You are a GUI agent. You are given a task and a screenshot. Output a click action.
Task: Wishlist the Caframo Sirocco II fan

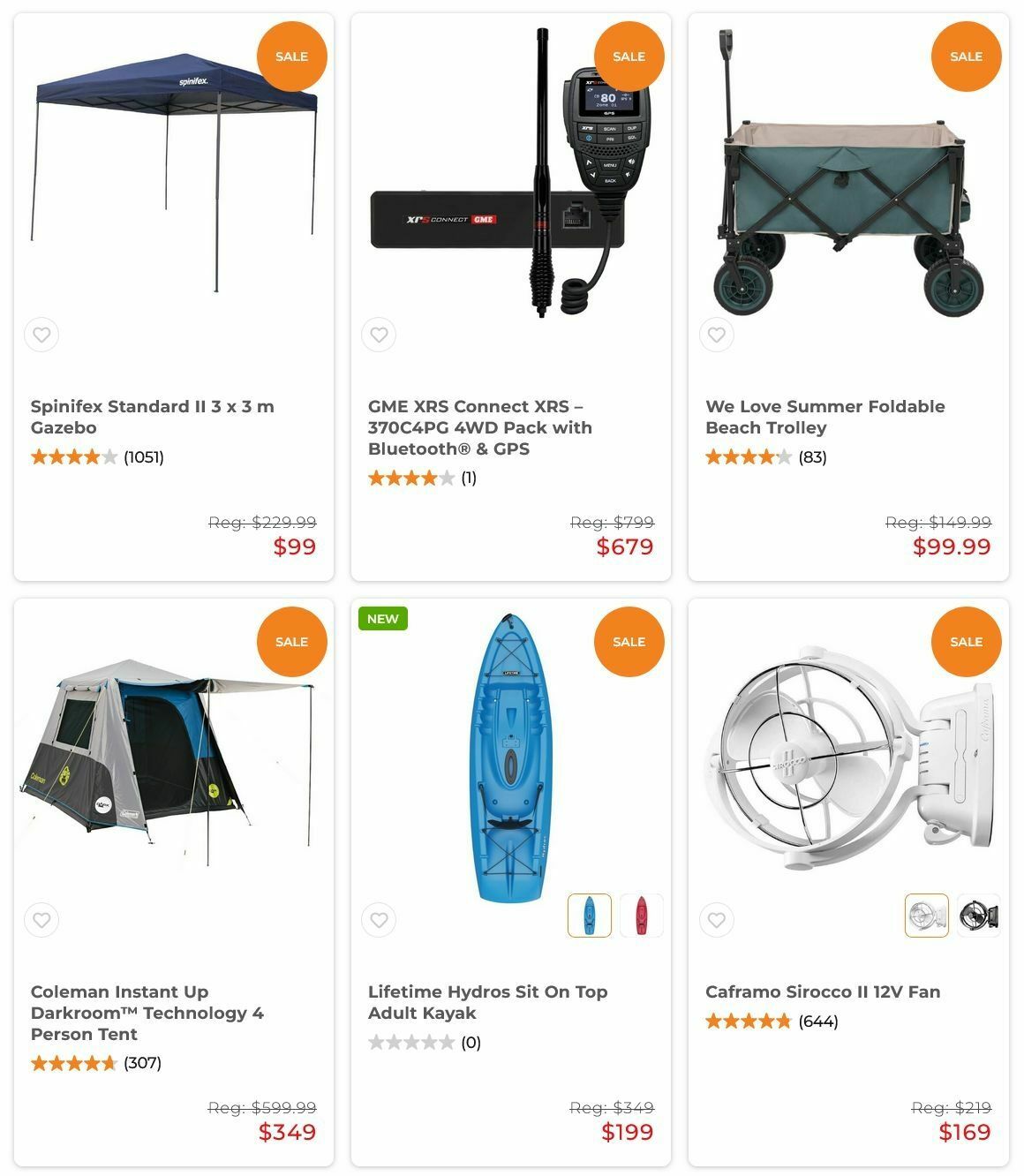[716, 920]
